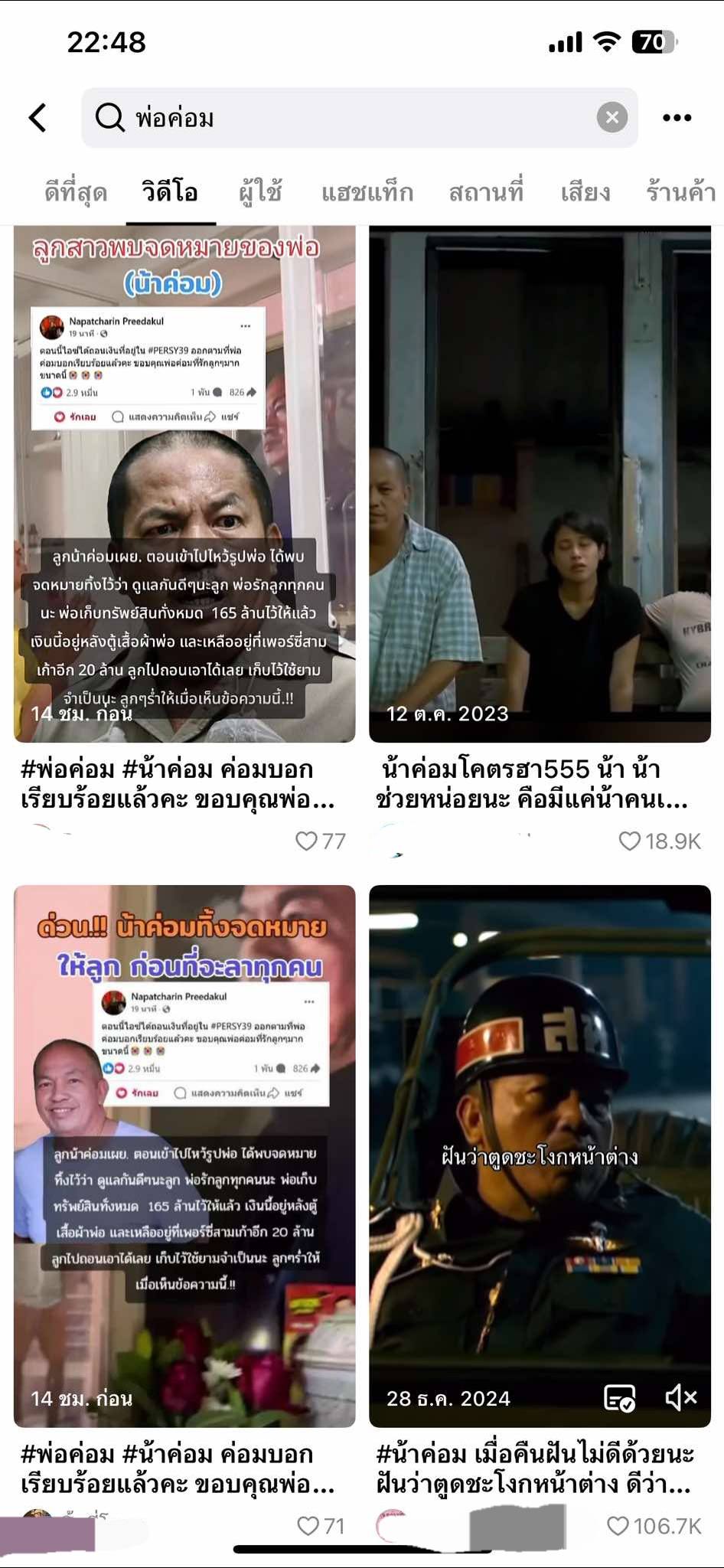This screenshot has width=724, height=1568.
Task: Switch to the ร้านค้า tab
Action: tap(680, 191)
